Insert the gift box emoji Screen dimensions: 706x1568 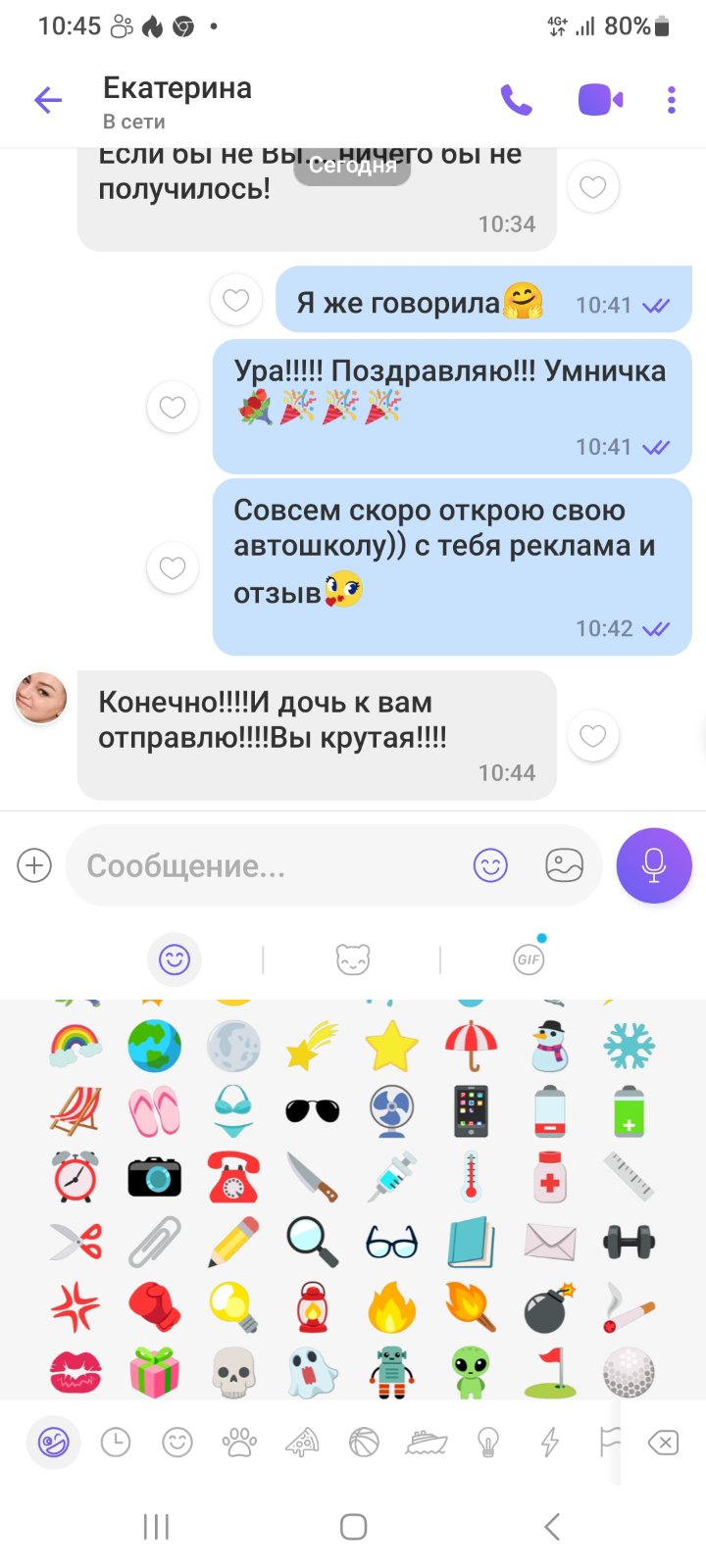(x=155, y=1372)
